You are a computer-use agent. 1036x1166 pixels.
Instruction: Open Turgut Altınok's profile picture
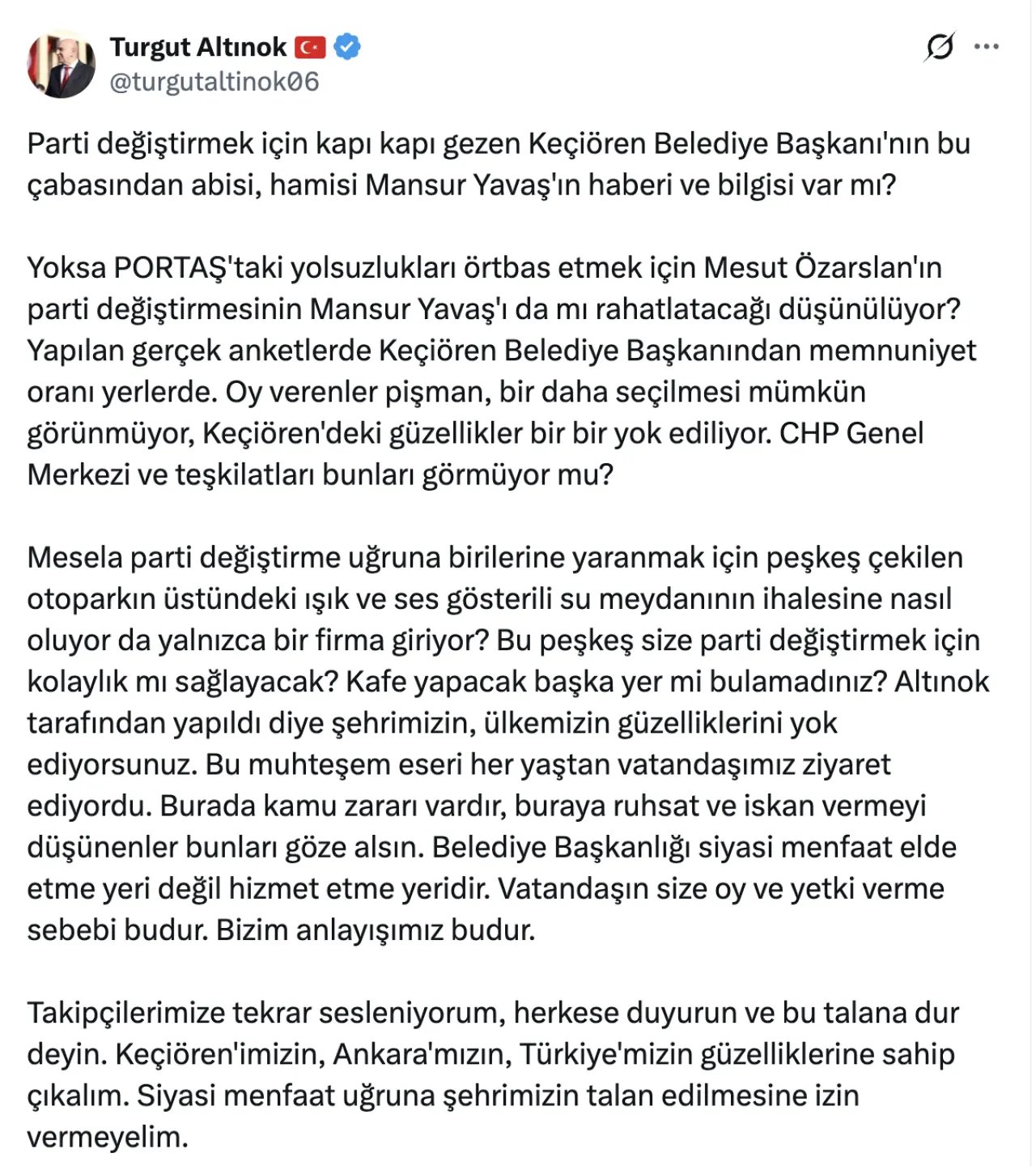click(62, 64)
